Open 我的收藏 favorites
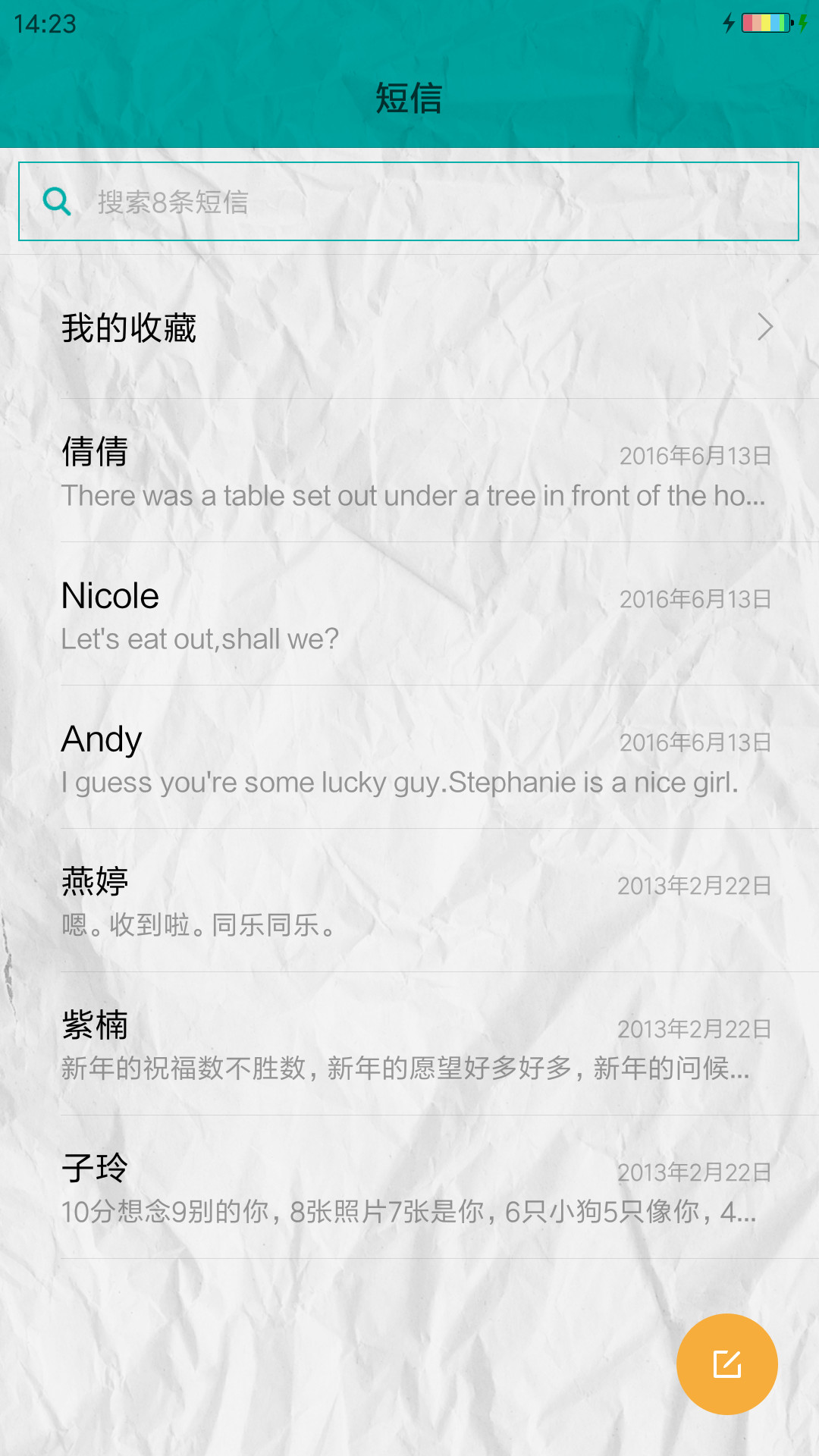 tap(409, 327)
